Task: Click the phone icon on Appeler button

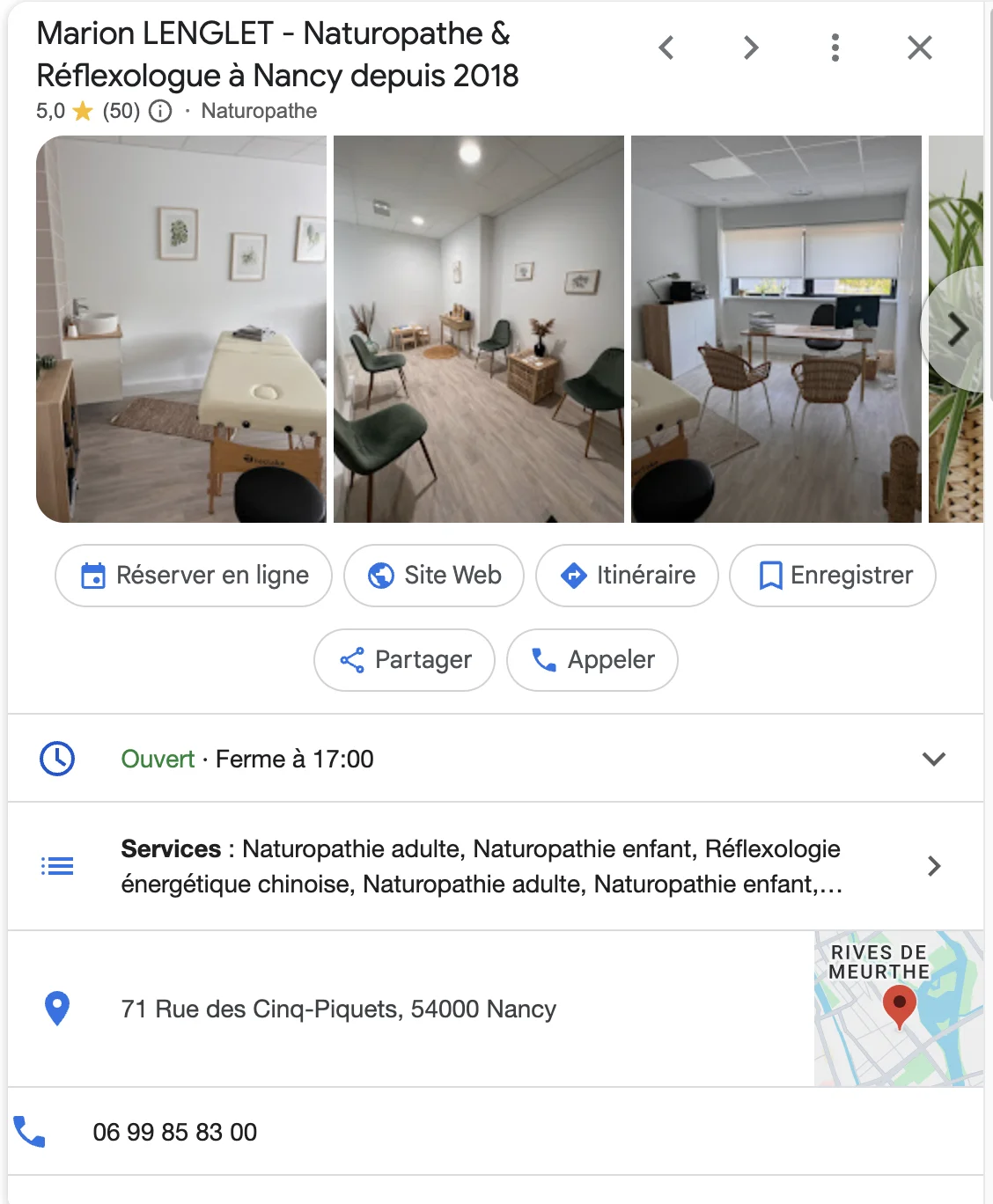Action: (542, 660)
